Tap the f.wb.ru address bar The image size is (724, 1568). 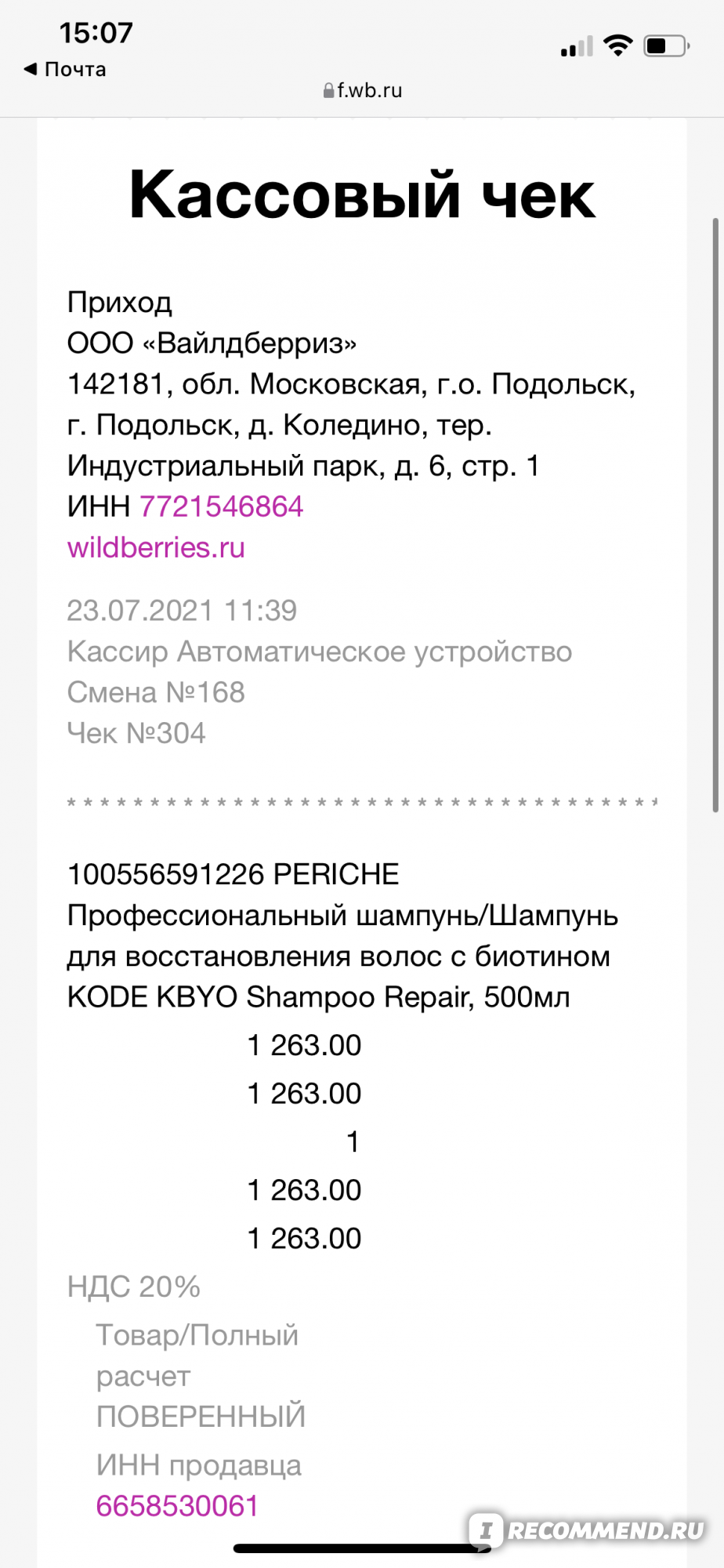click(x=362, y=90)
